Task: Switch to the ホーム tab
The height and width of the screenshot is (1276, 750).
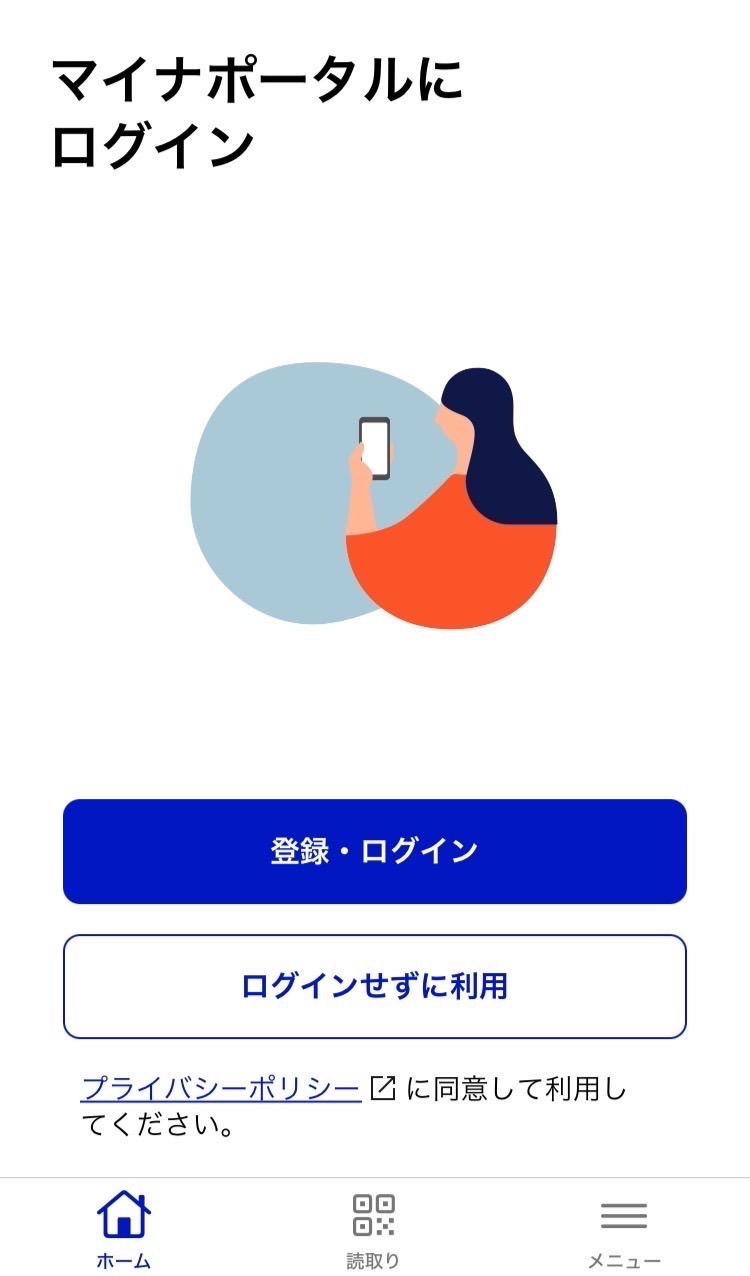Action: coord(124,1228)
